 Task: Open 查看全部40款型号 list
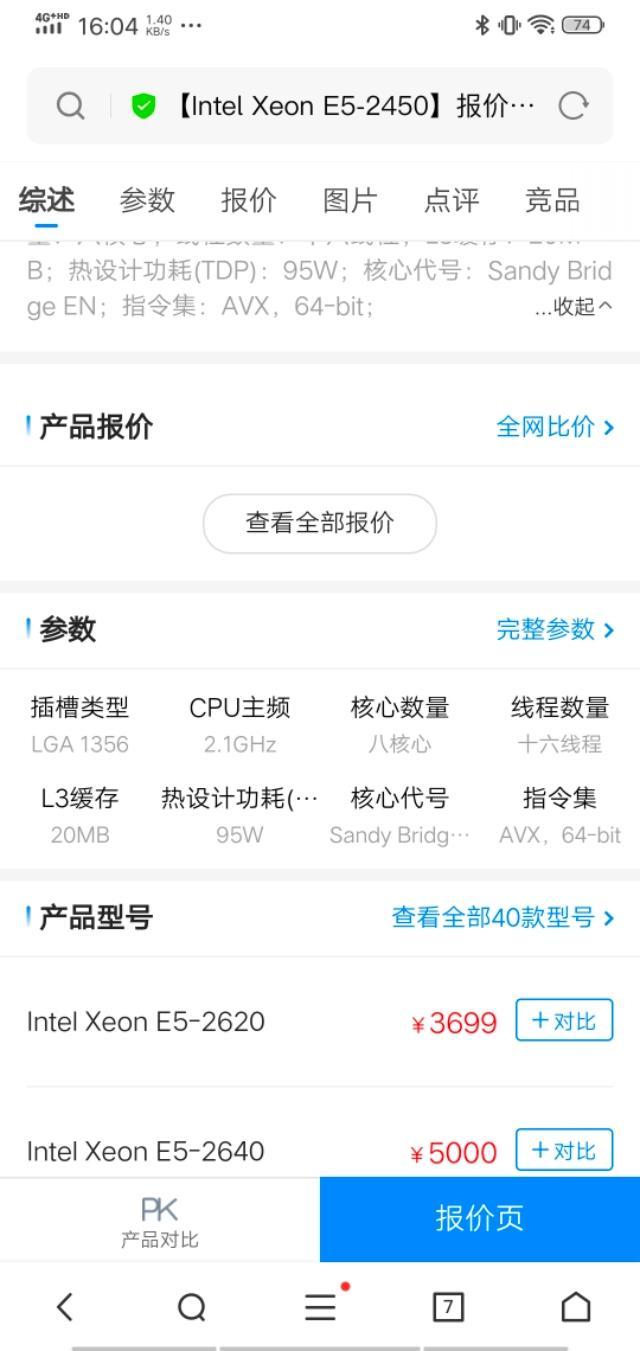point(503,917)
